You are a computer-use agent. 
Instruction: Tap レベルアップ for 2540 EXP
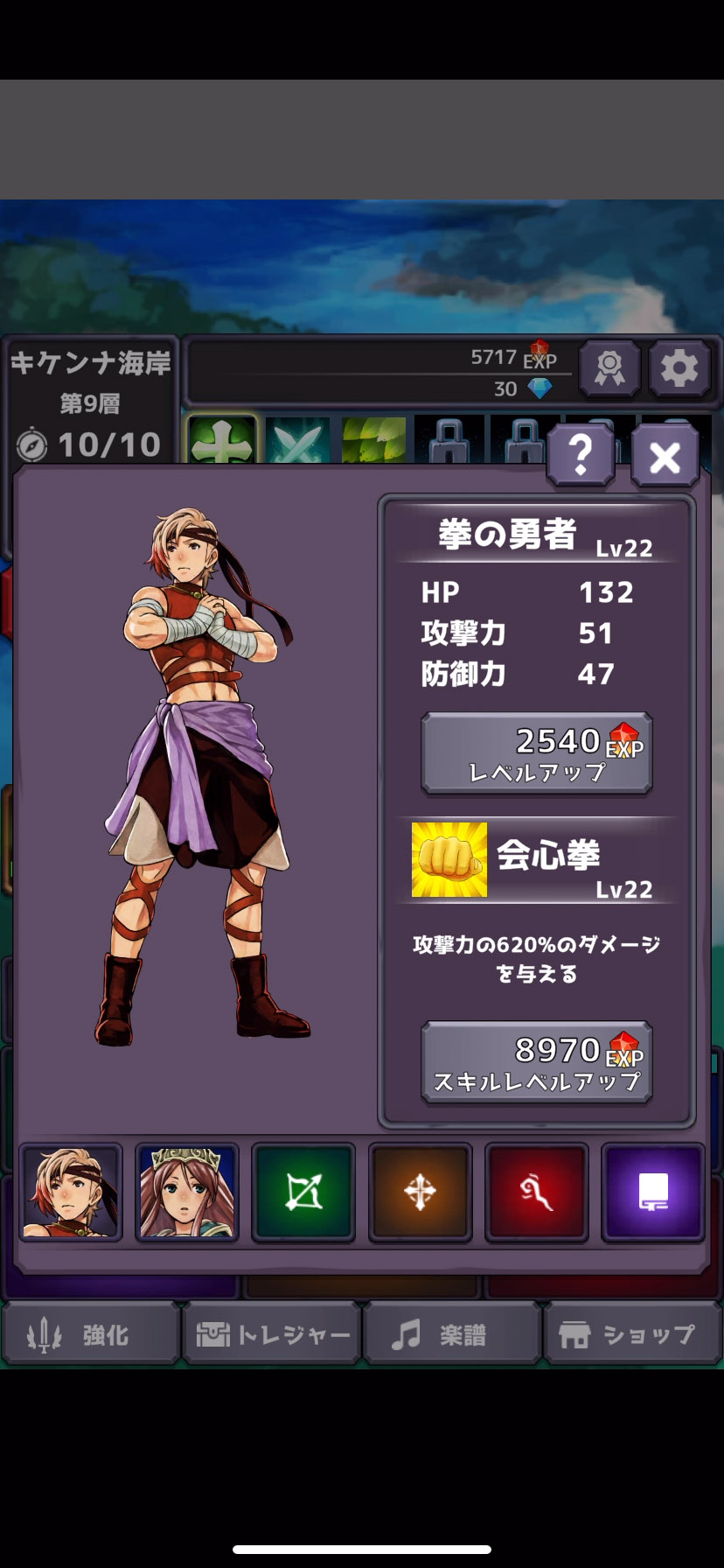[537, 754]
